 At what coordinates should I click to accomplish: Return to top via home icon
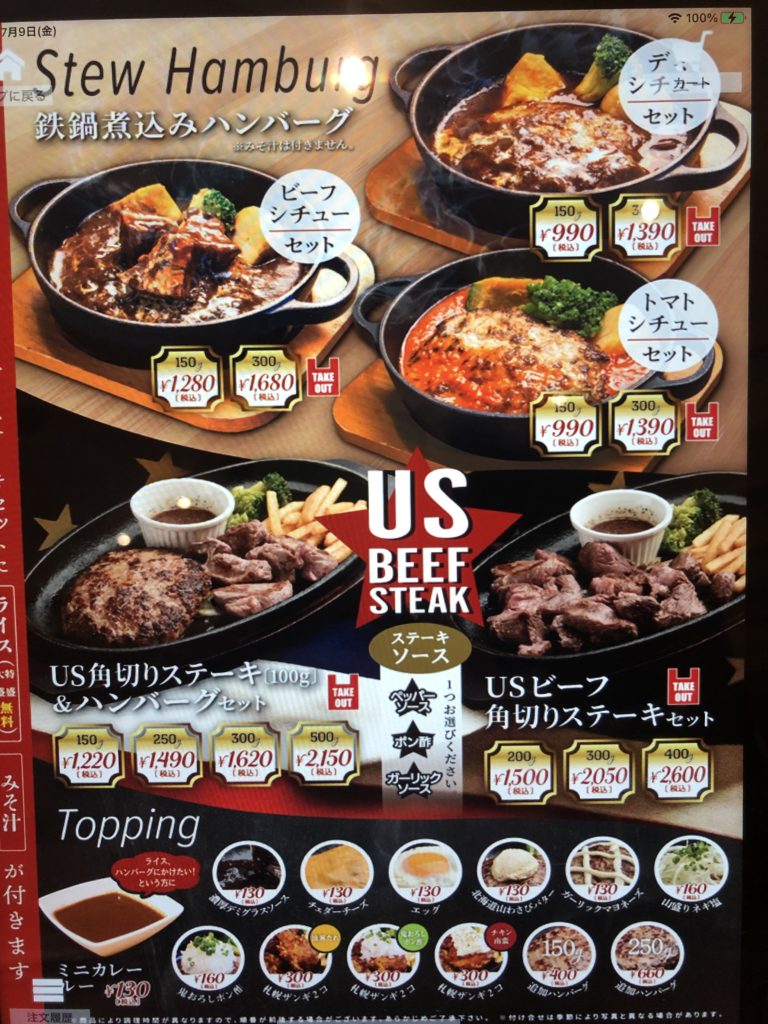point(12,65)
